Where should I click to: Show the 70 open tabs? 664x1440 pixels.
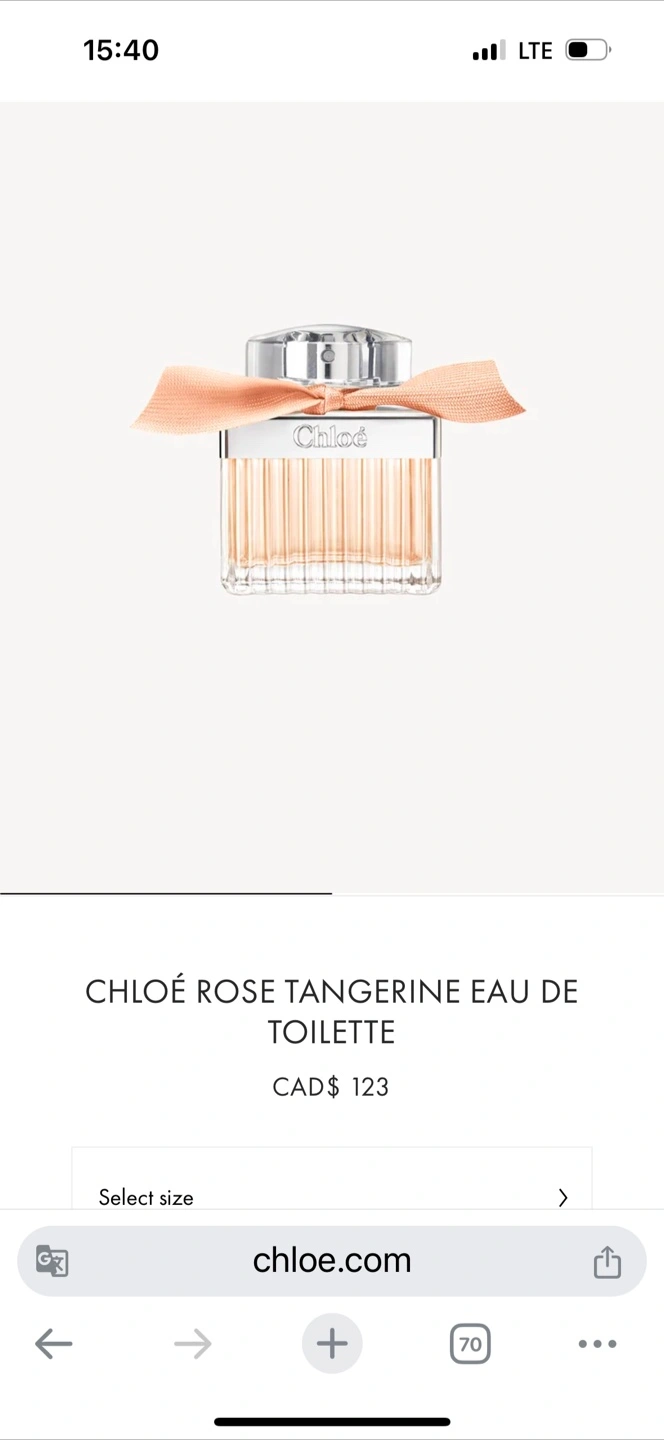point(470,1344)
